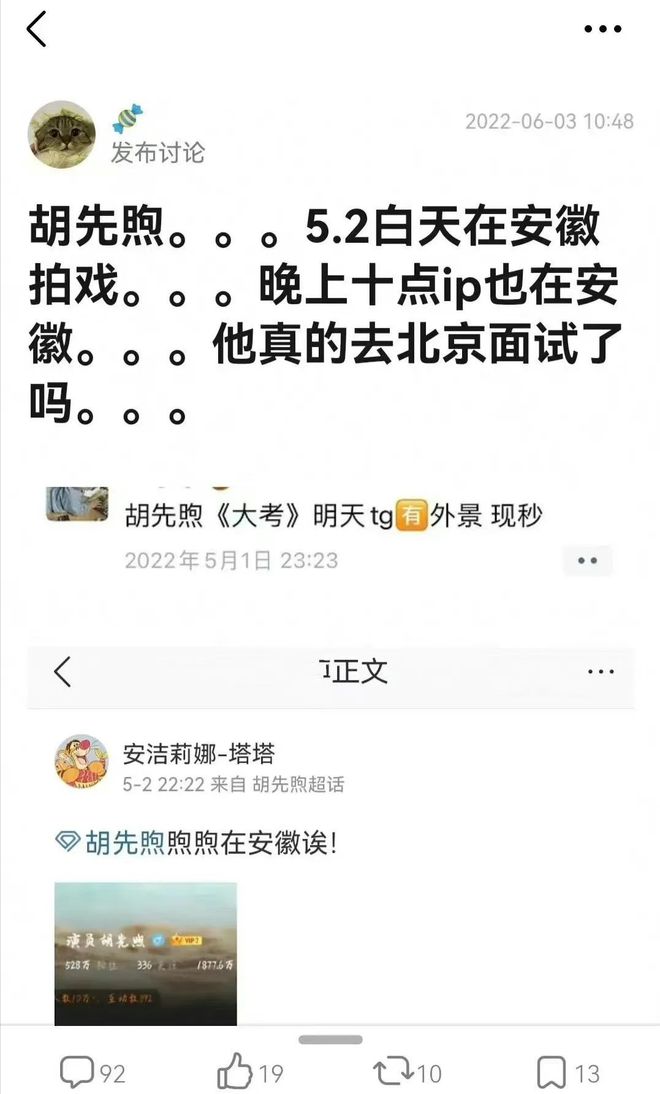Like this post with 19 likes

pyautogui.click(x=250, y=1073)
